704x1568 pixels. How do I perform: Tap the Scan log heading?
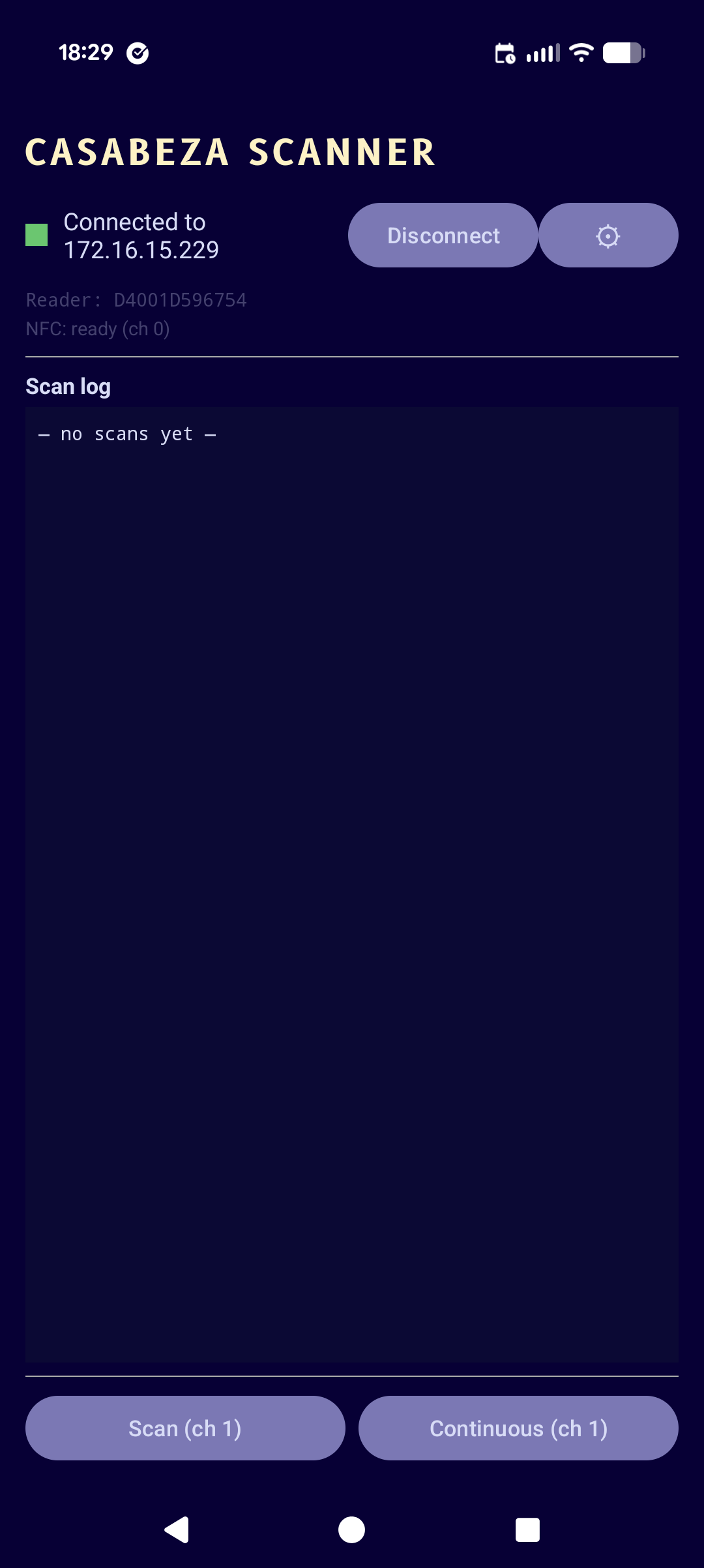[68, 385]
